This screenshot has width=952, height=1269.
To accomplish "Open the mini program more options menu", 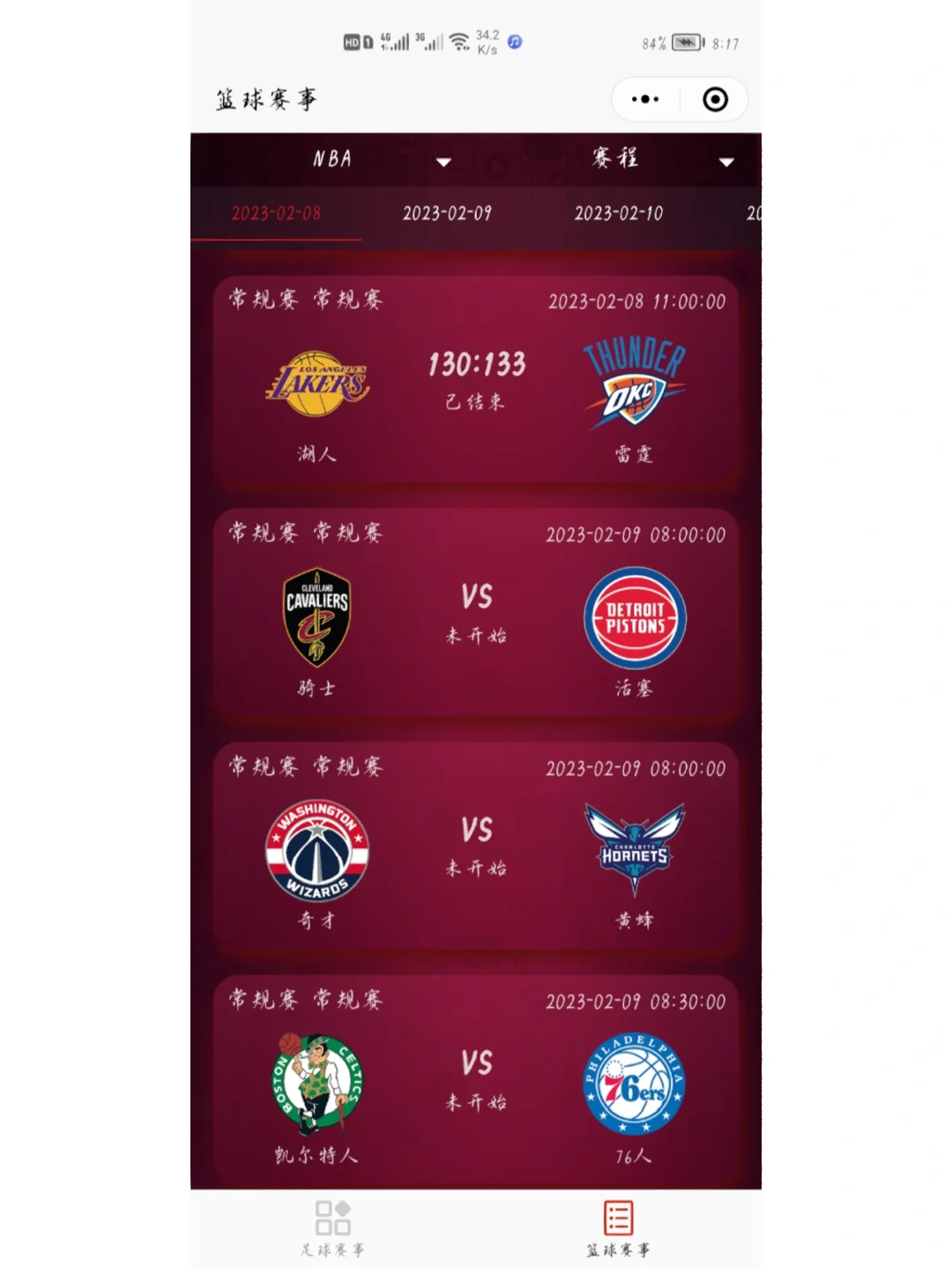I will coord(645,100).
